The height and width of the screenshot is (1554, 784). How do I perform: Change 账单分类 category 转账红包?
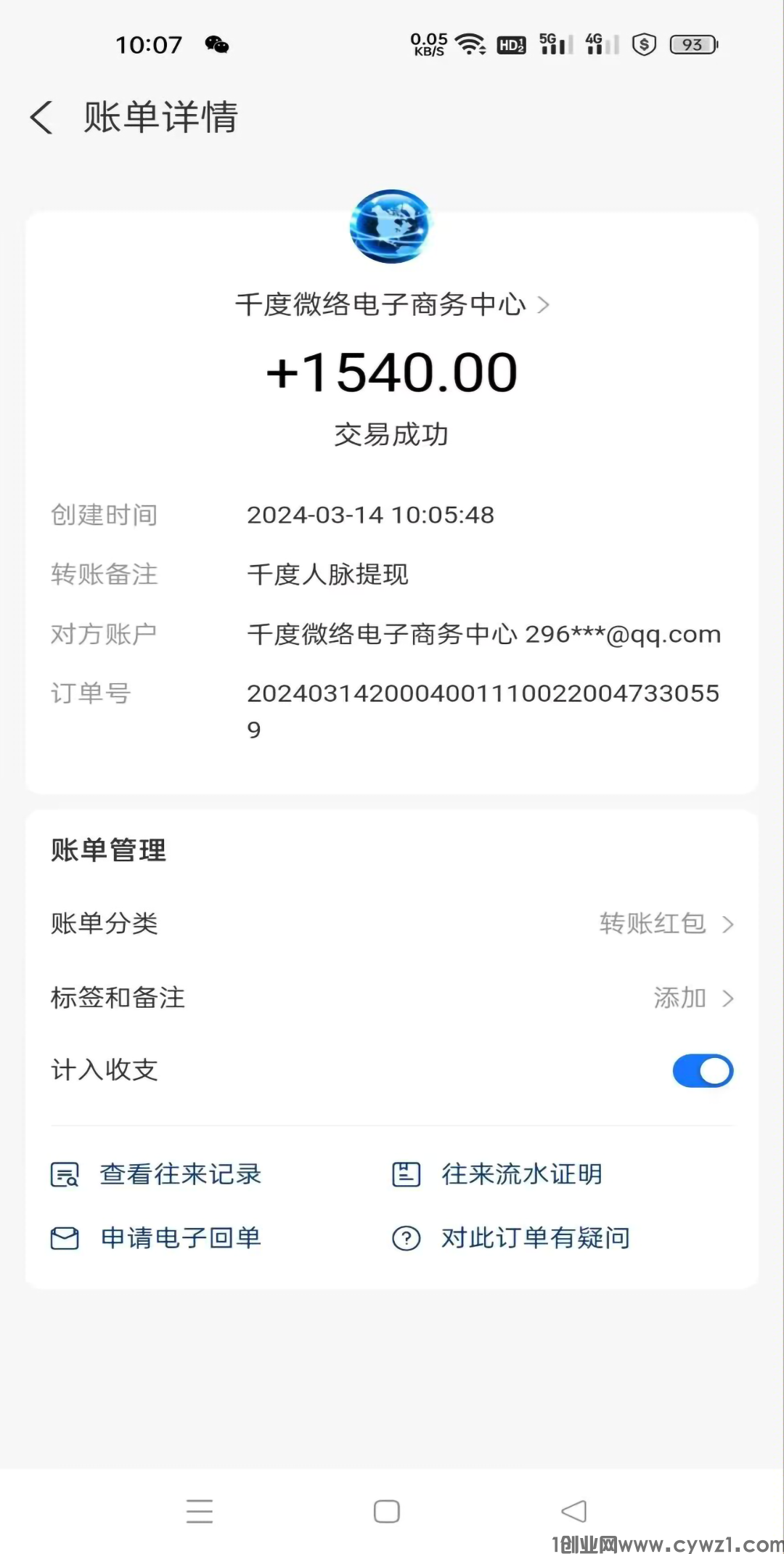[x=665, y=924]
